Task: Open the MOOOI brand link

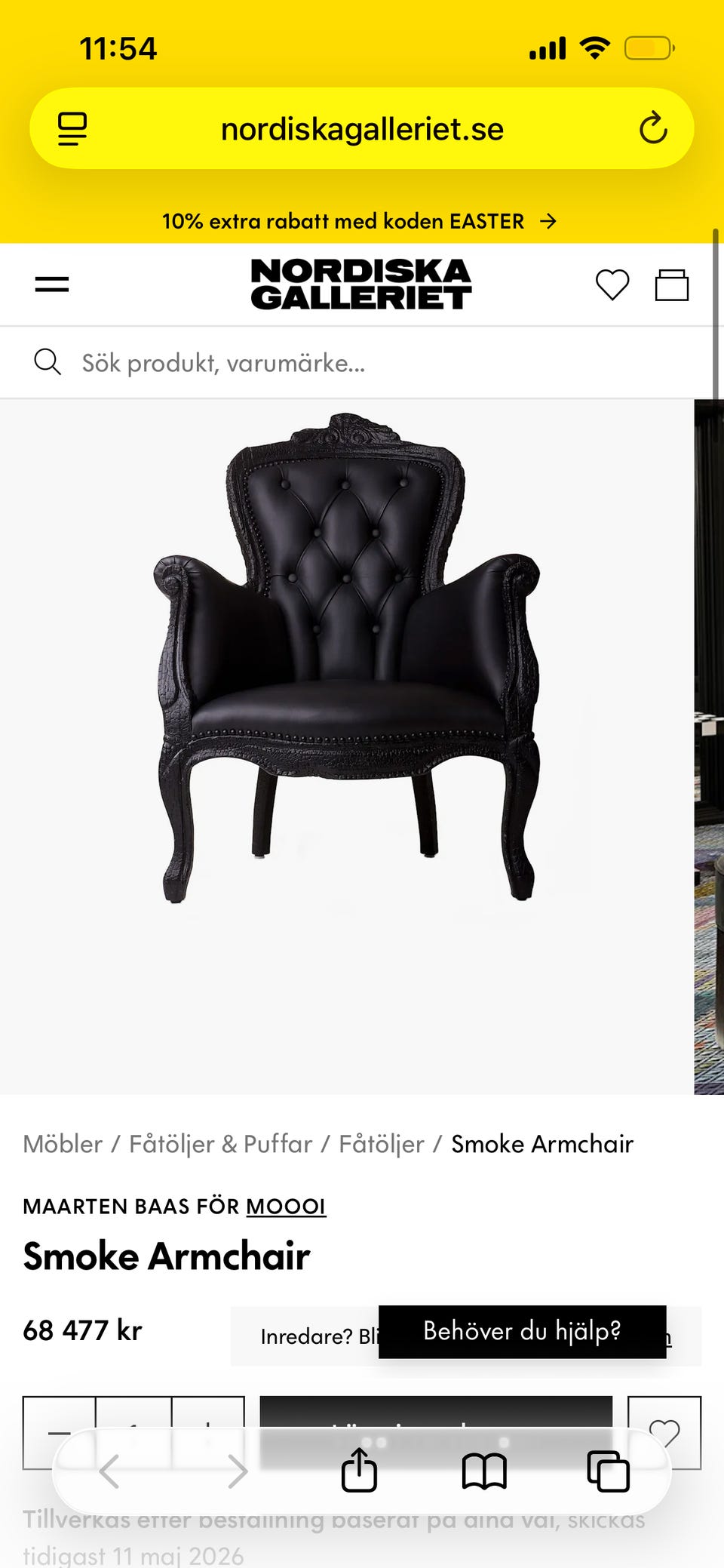Action: pyautogui.click(x=286, y=1206)
